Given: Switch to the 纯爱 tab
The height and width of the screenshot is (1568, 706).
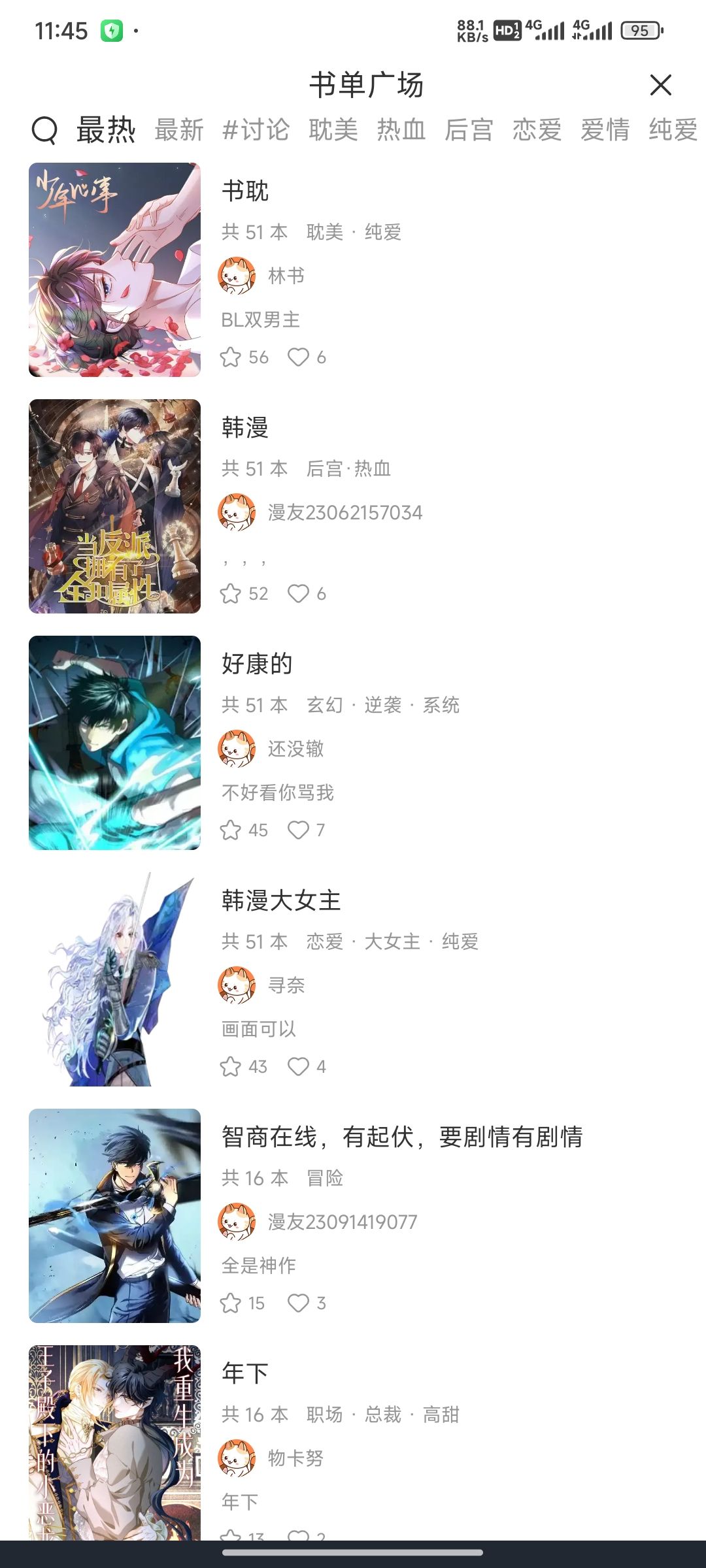Looking at the screenshot, I should pos(673,130).
